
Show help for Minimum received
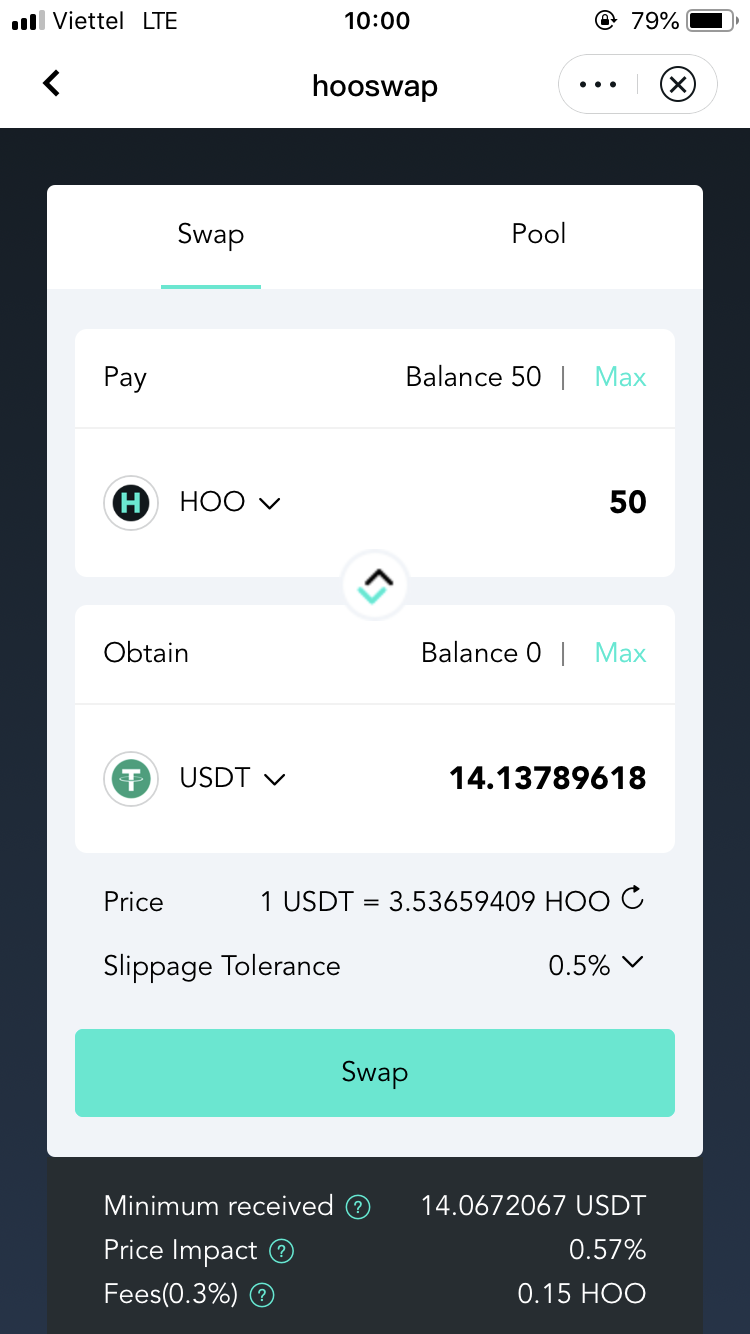coord(357,1207)
